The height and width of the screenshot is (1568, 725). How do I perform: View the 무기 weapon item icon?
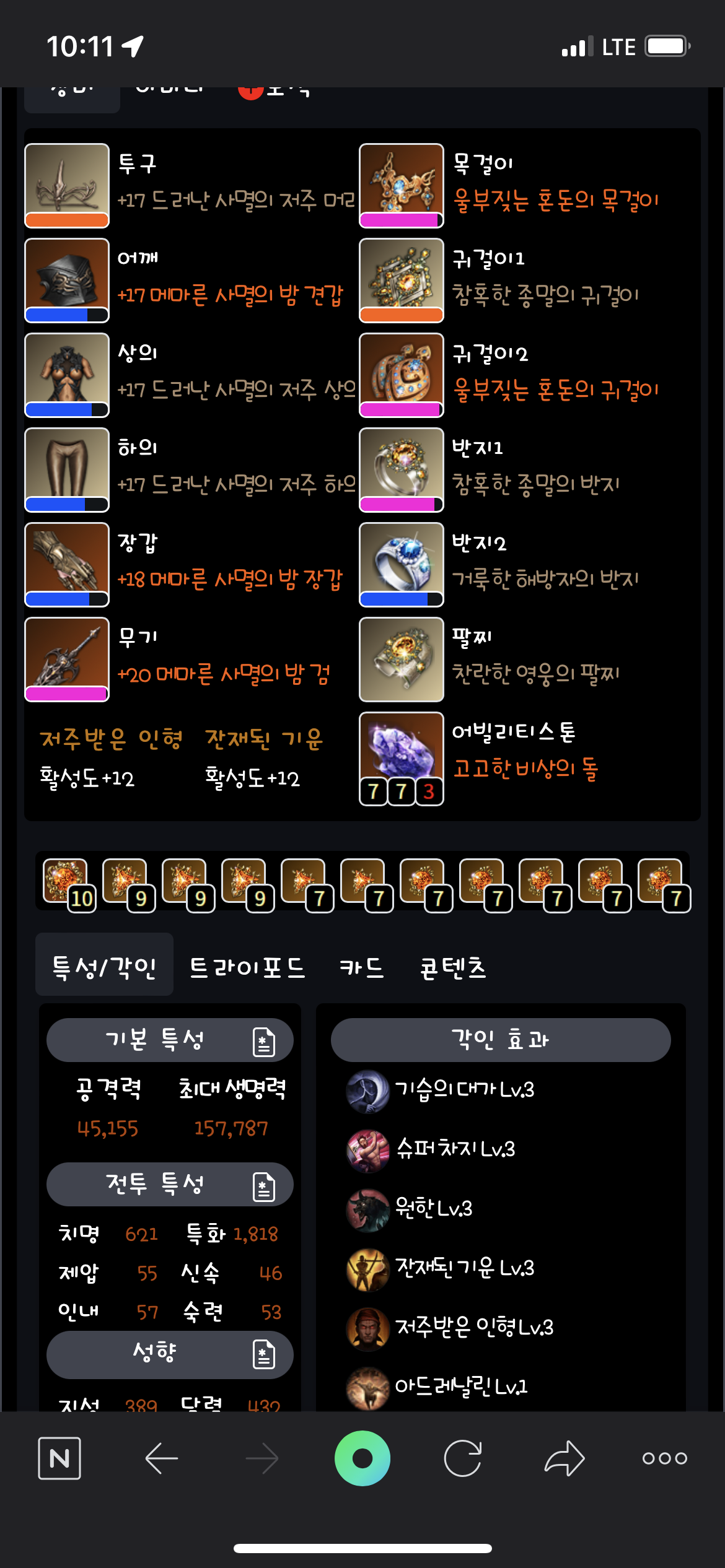click(67, 658)
